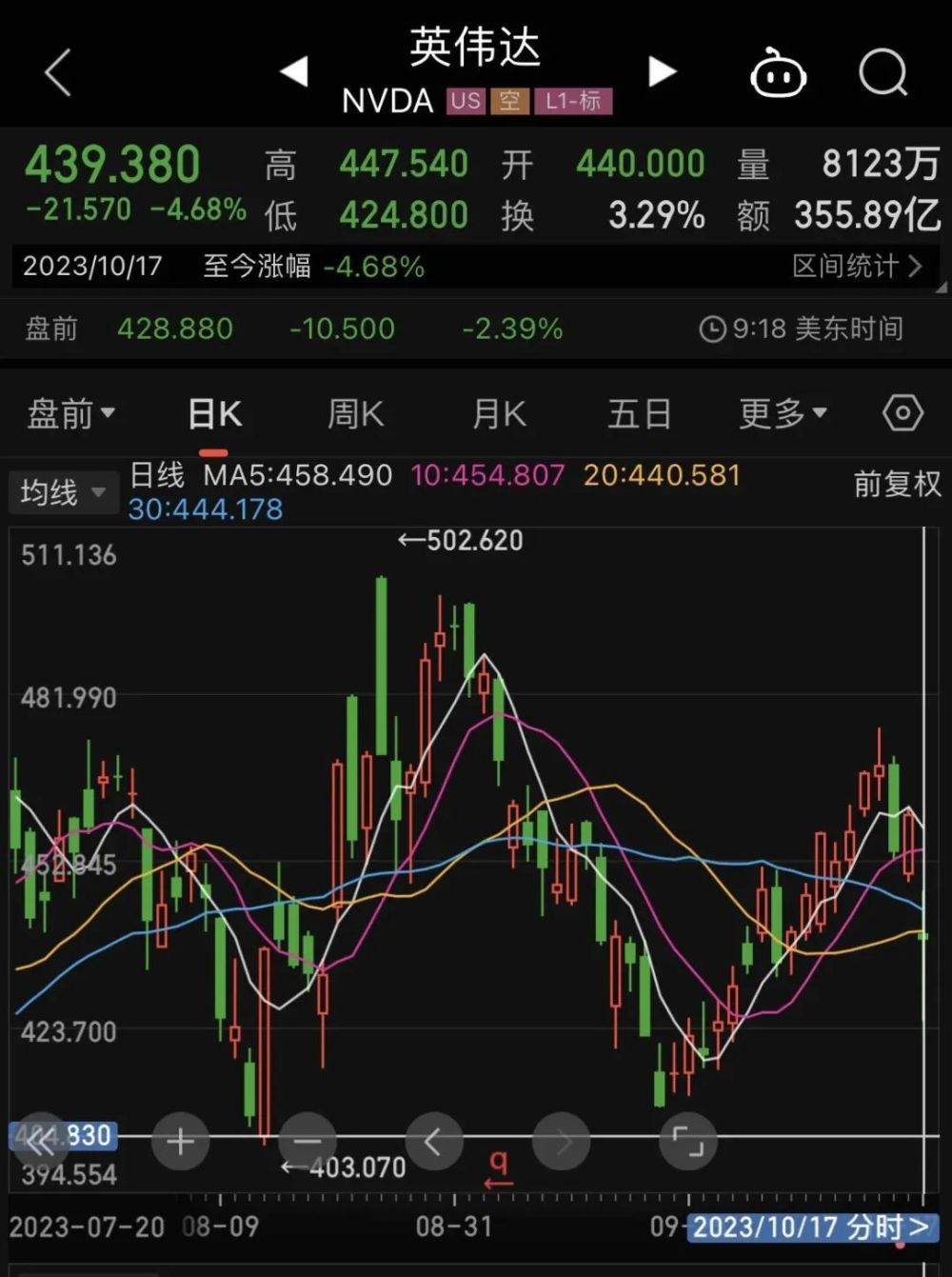Click the clock icon beside 美东时间

coord(714,329)
